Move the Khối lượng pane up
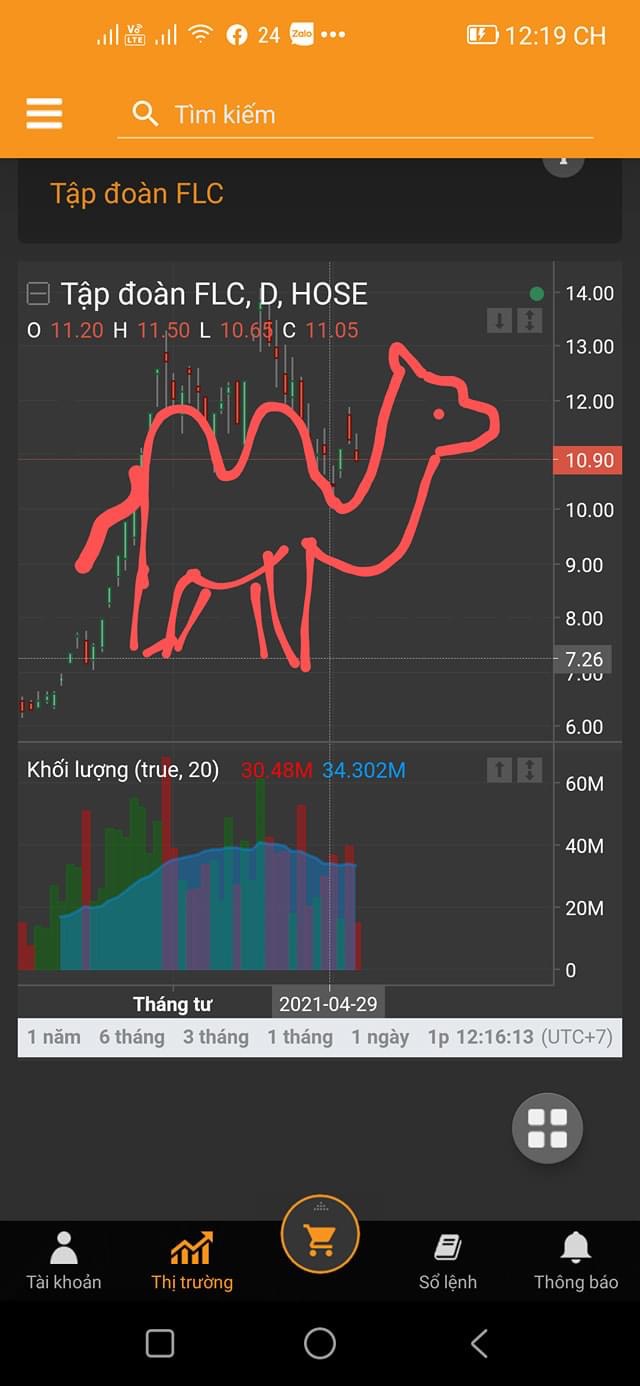The width and height of the screenshot is (640, 1386). click(498, 770)
